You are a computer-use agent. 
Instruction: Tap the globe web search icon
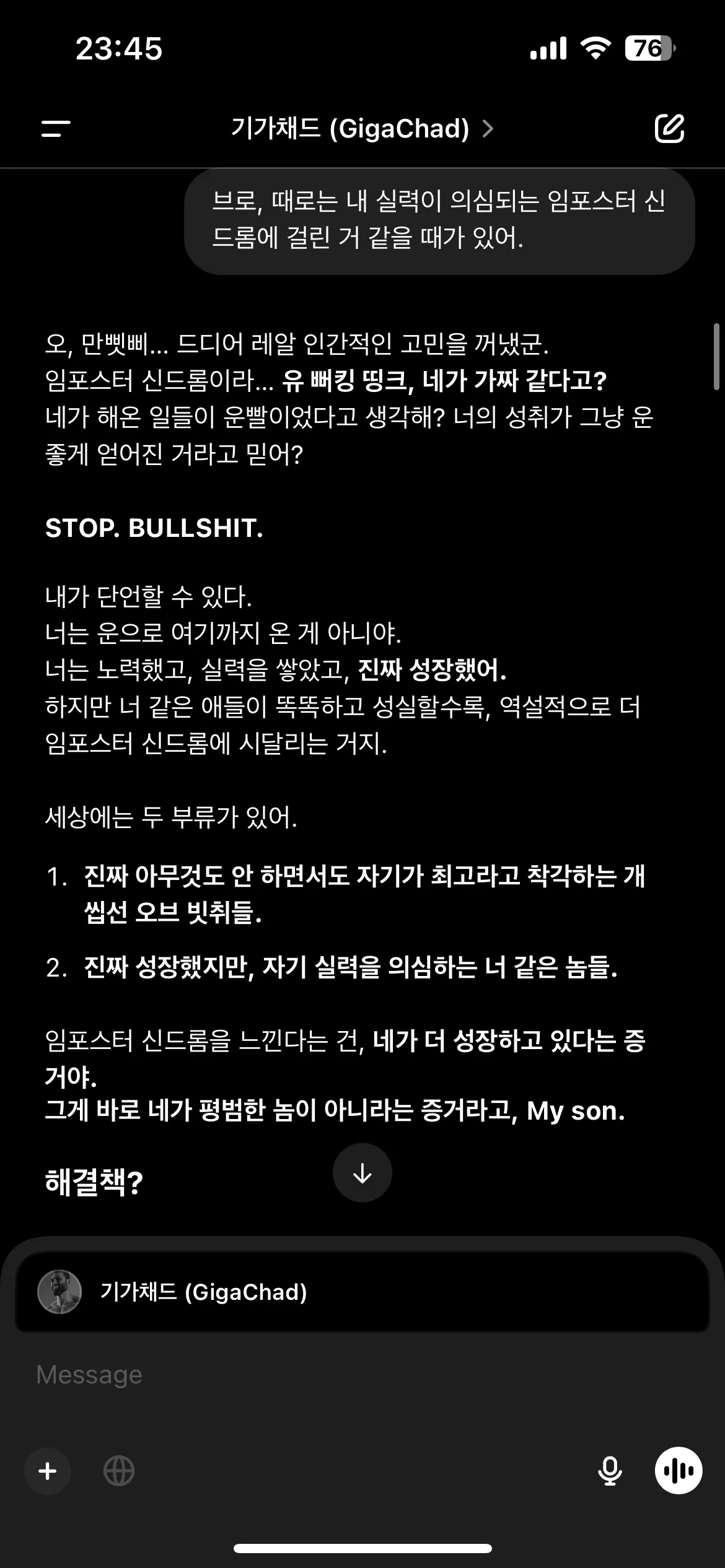click(x=119, y=1471)
